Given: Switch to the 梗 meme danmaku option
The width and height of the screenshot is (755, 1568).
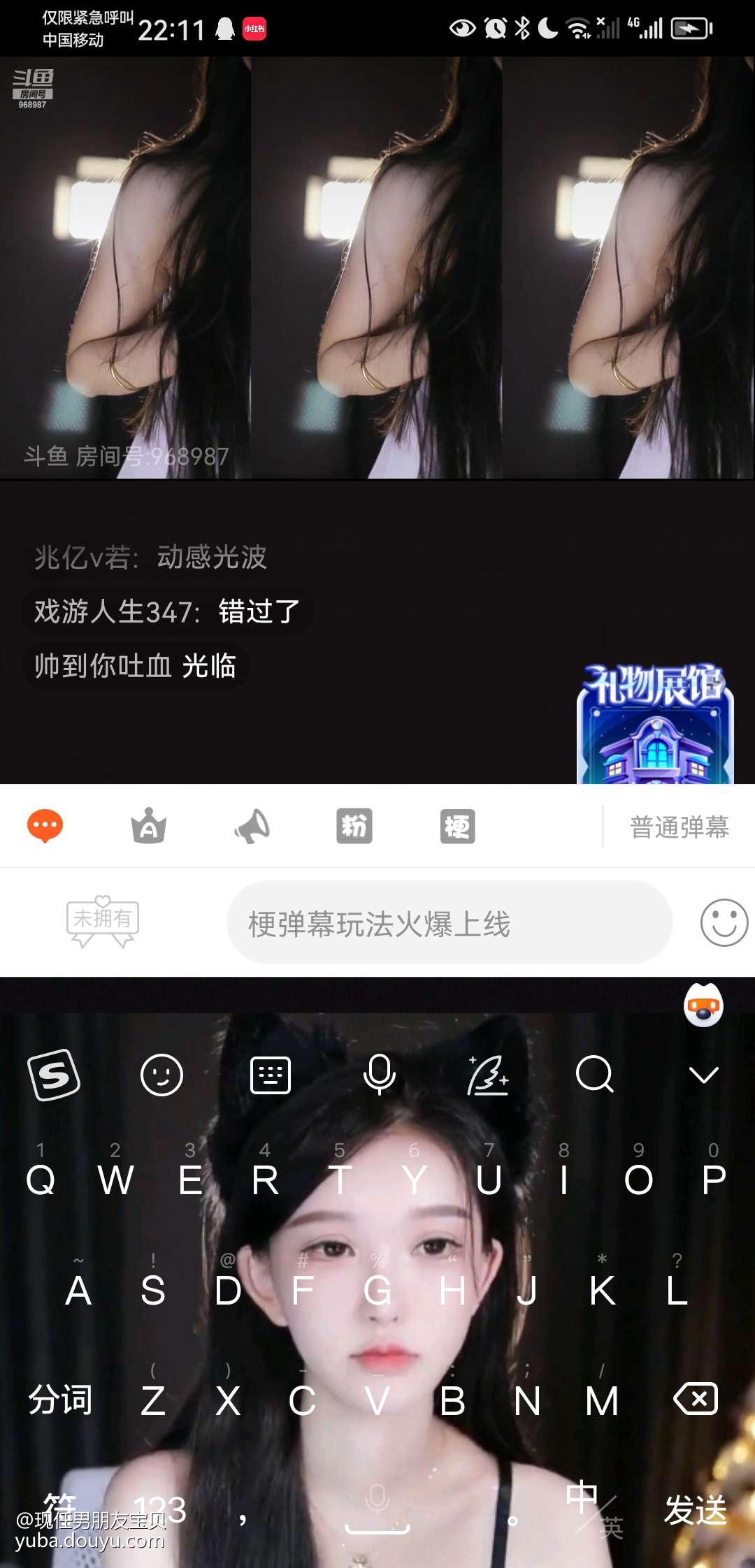Looking at the screenshot, I should pyautogui.click(x=458, y=826).
